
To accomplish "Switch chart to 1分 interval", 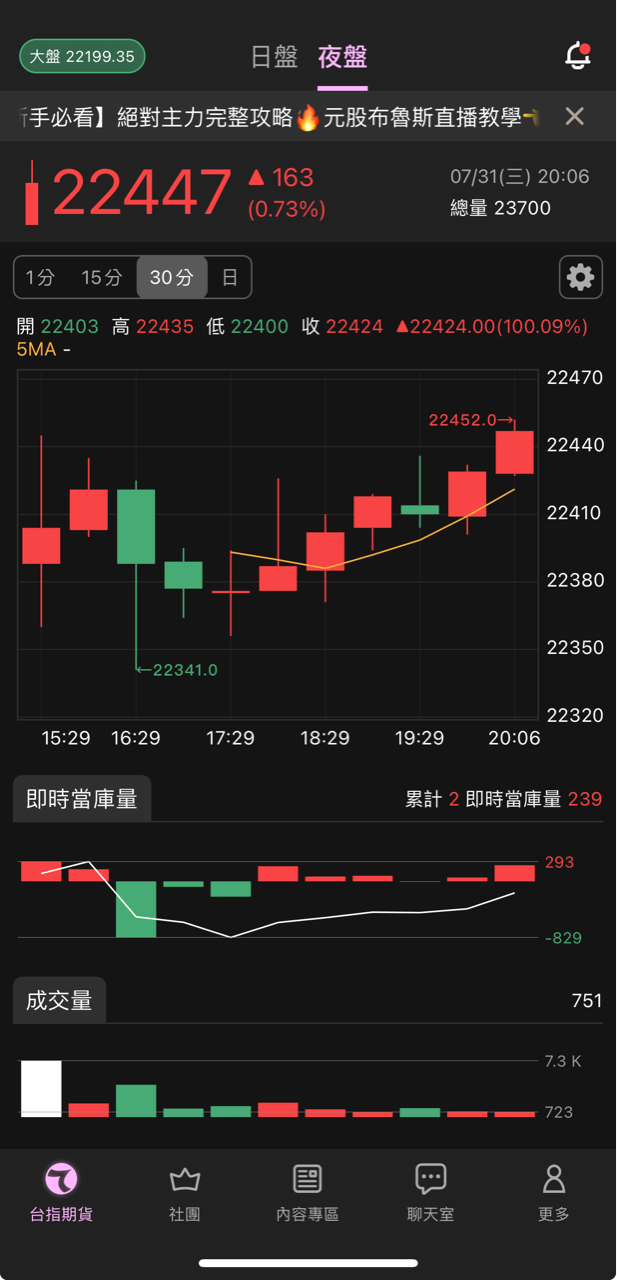I will point(41,278).
